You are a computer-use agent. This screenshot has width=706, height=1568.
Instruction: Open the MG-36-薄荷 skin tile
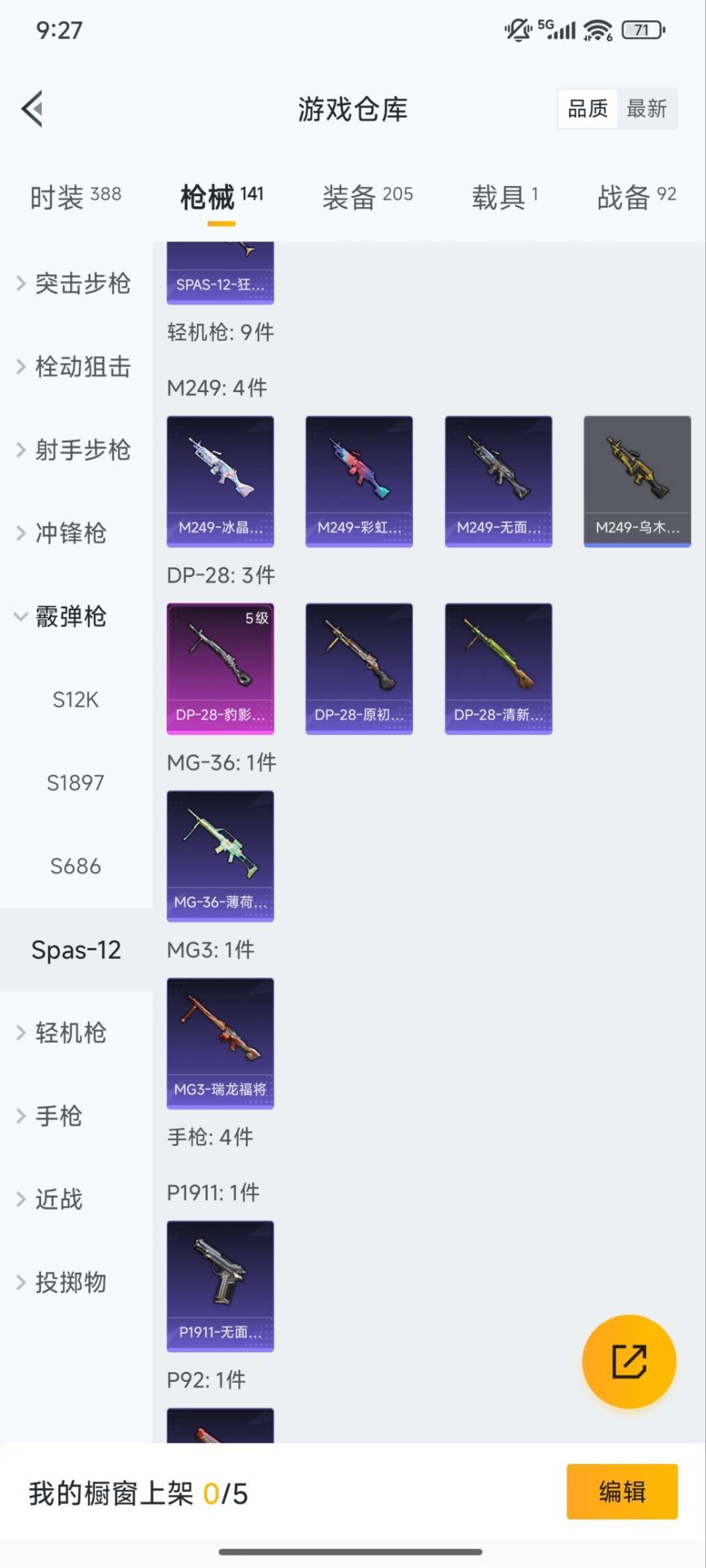pyautogui.click(x=220, y=856)
